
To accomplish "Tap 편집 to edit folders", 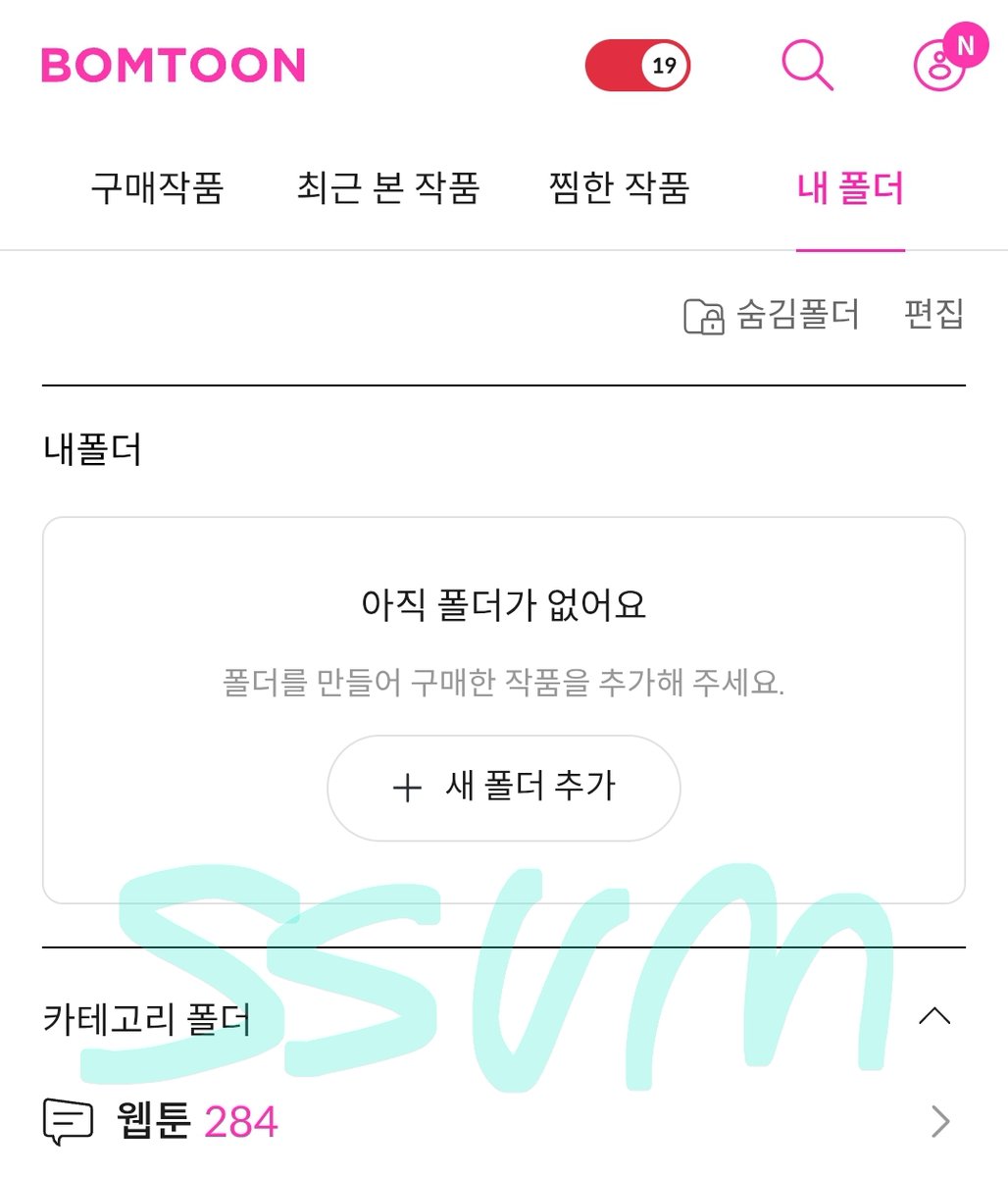I will tap(934, 314).
